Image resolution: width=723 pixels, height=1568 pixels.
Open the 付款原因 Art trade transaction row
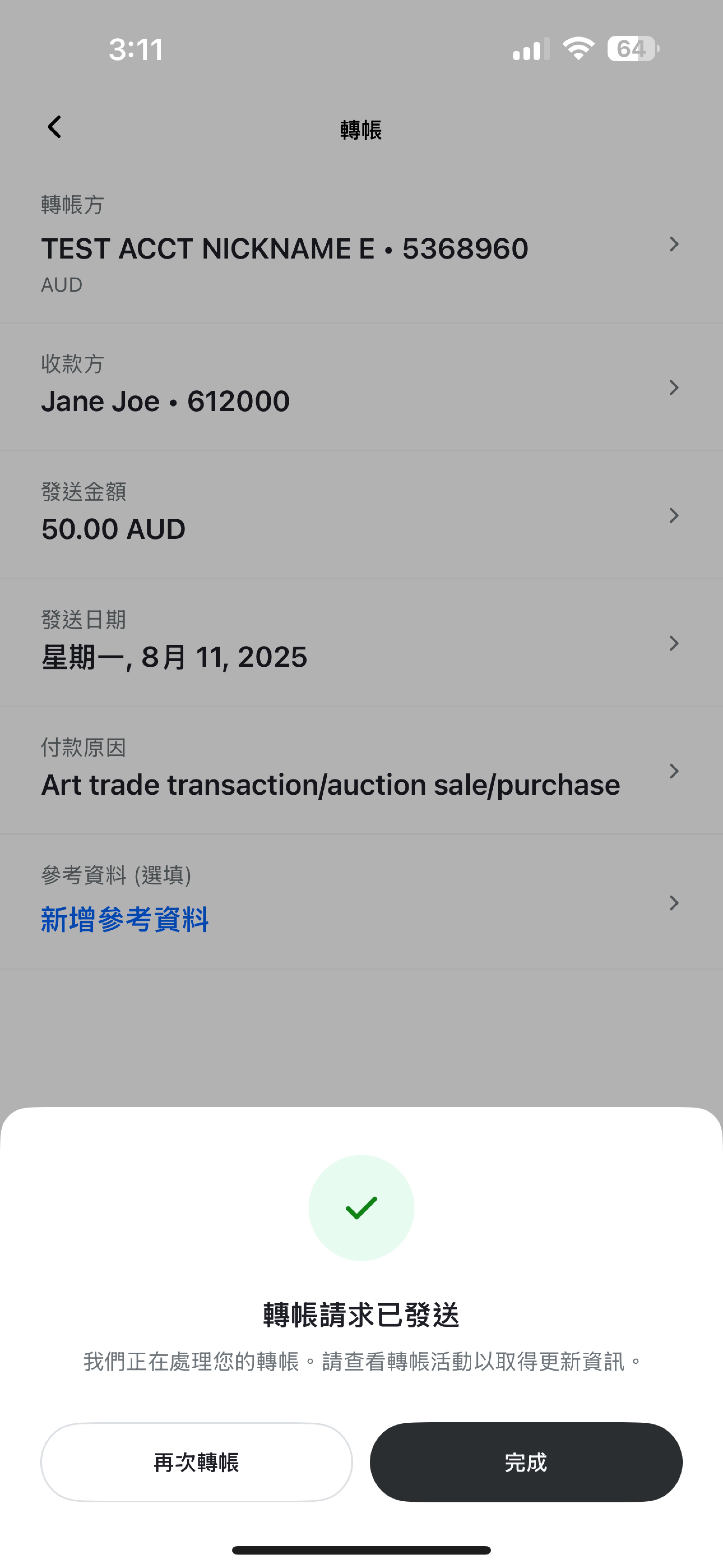pyautogui.click(x=361, y=771)
